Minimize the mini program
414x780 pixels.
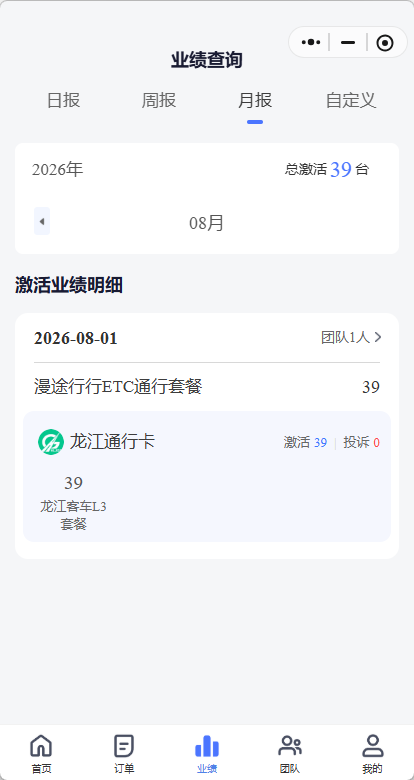tap(348, 42)
